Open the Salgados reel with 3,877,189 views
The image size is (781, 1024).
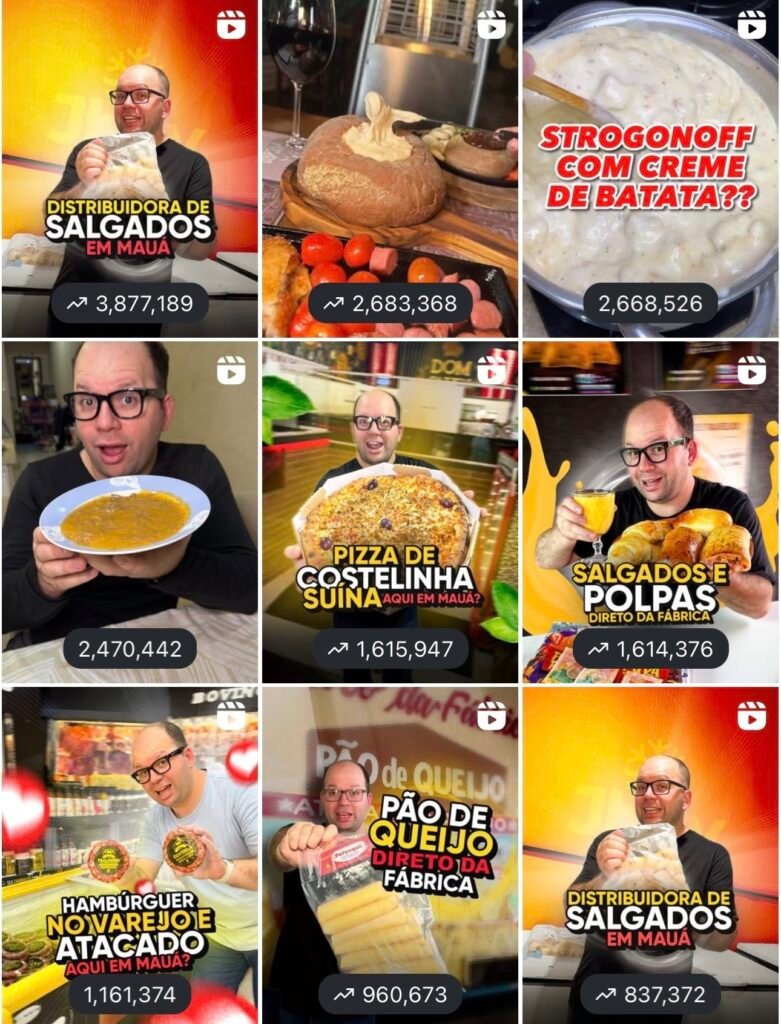[x=129, y=168]
